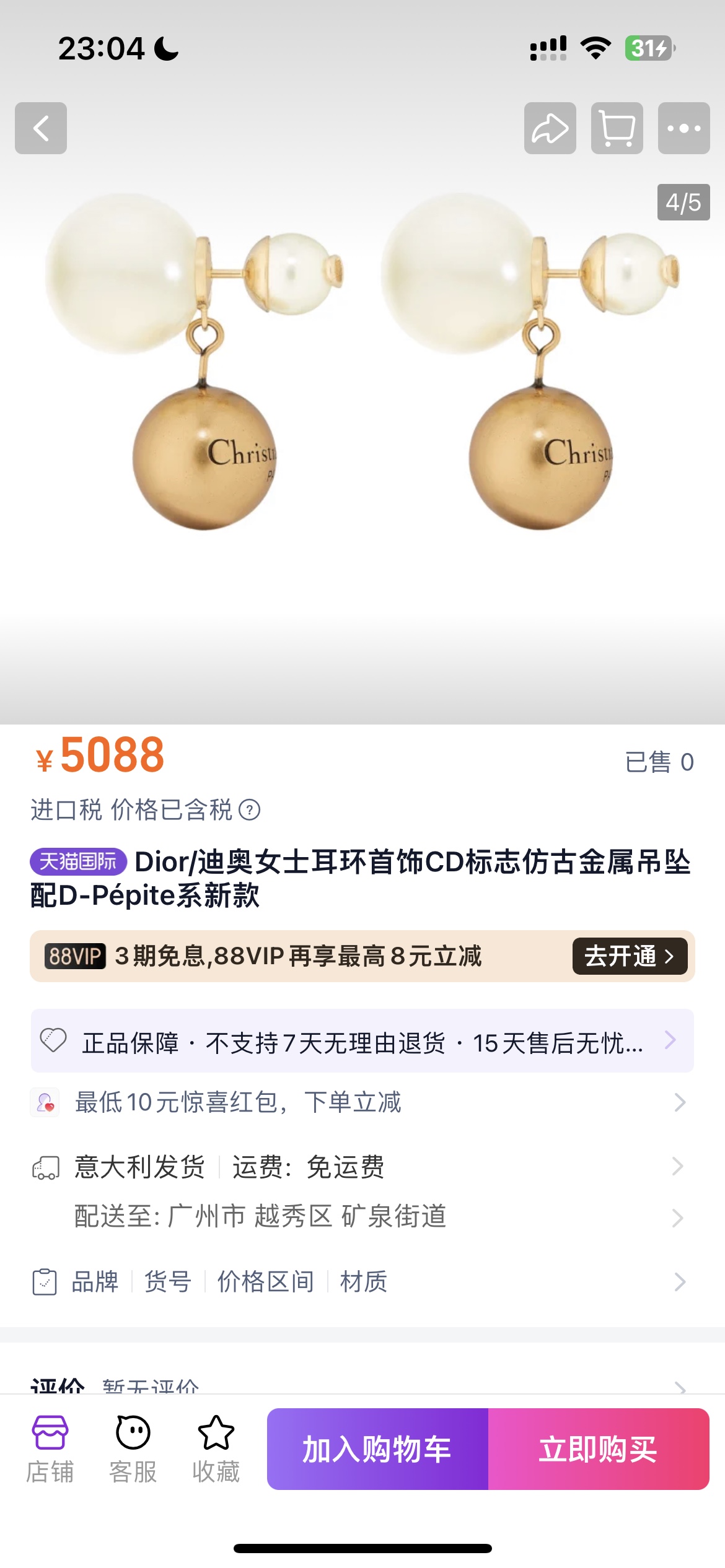View import tax info question mark
Viewport: 725px width, 1568px height.
[250, 810]
